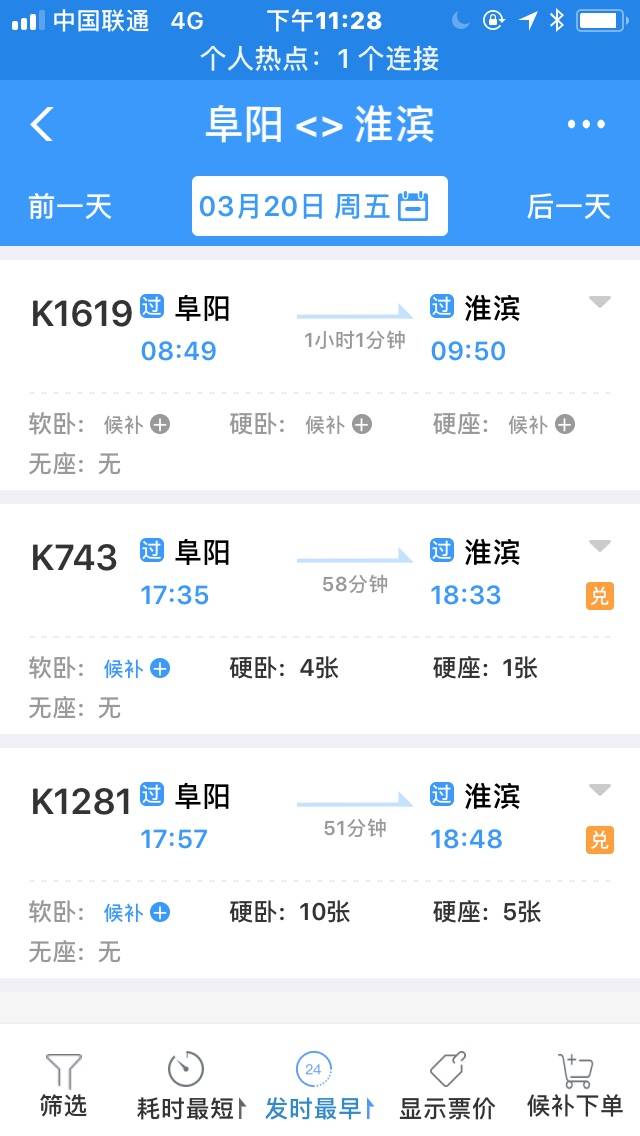Sort by earliest departure (发时最早)
Image resolution: width=640 pixels, height=1136 pixels.
pyautogui.click(x=320, y=1085)
